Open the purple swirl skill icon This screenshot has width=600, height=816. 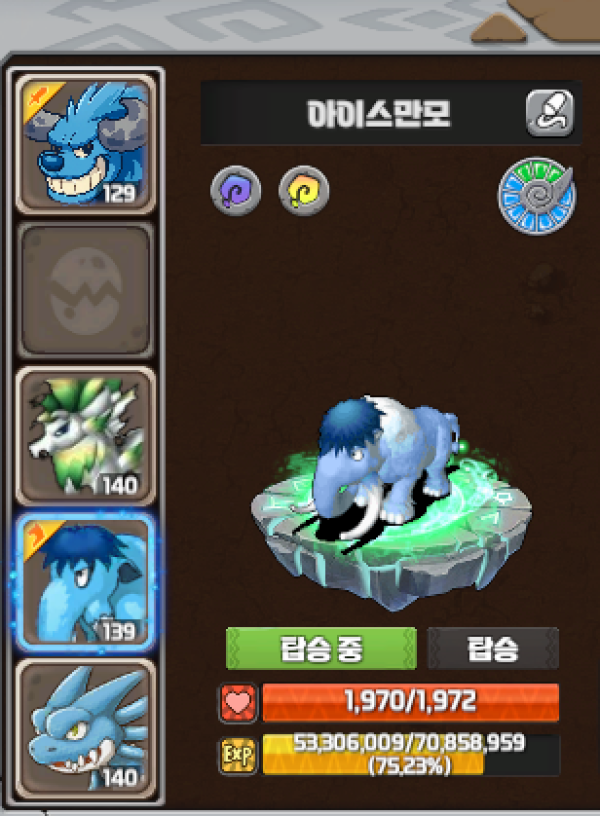tap(236, 189)
